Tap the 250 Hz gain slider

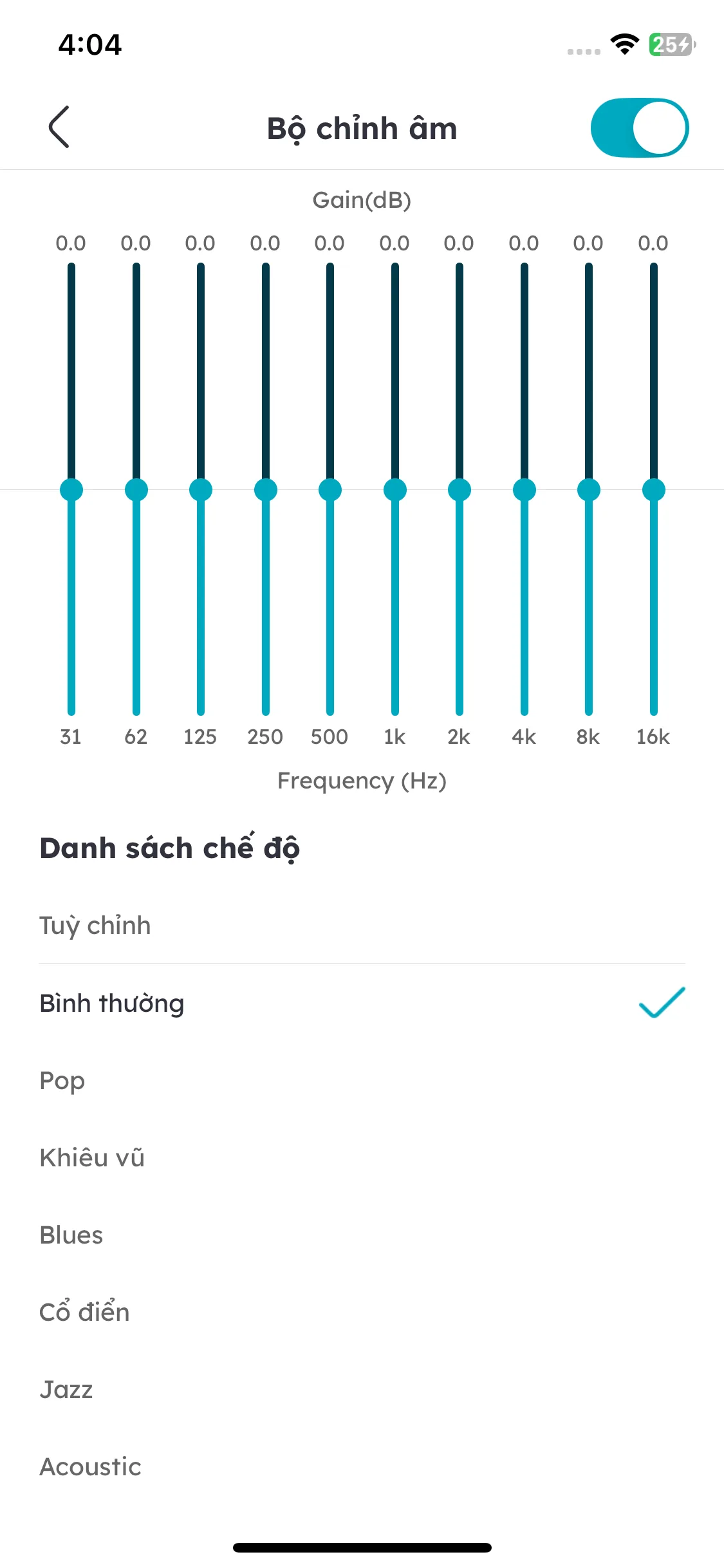(x=266, y=490)
